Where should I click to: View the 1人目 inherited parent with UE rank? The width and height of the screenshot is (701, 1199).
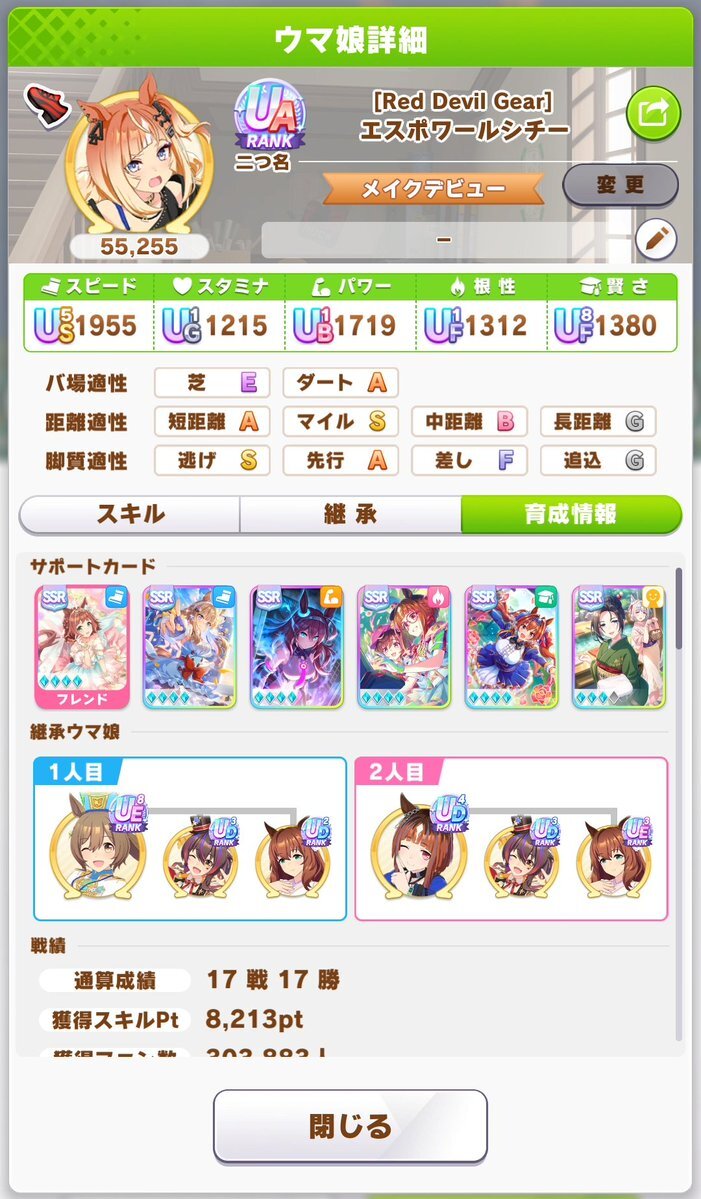click(97, 847)
